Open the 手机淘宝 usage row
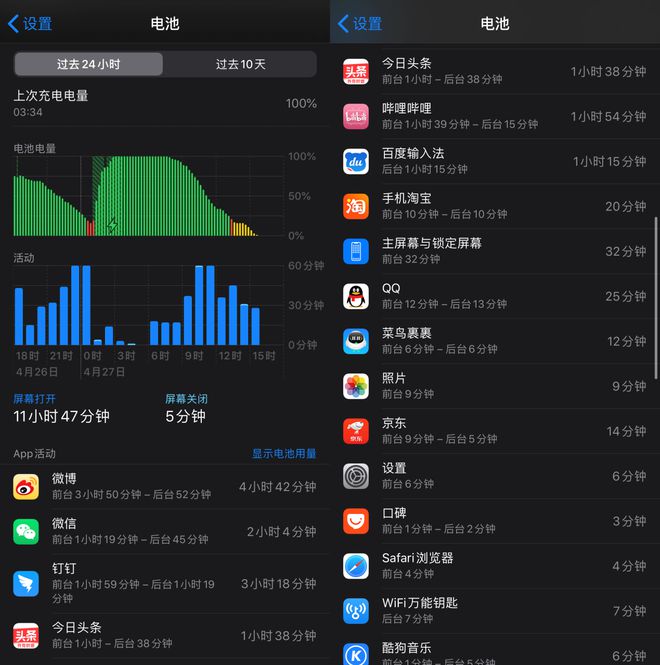This screenshot has width=660, height=665. click(495, 206)
